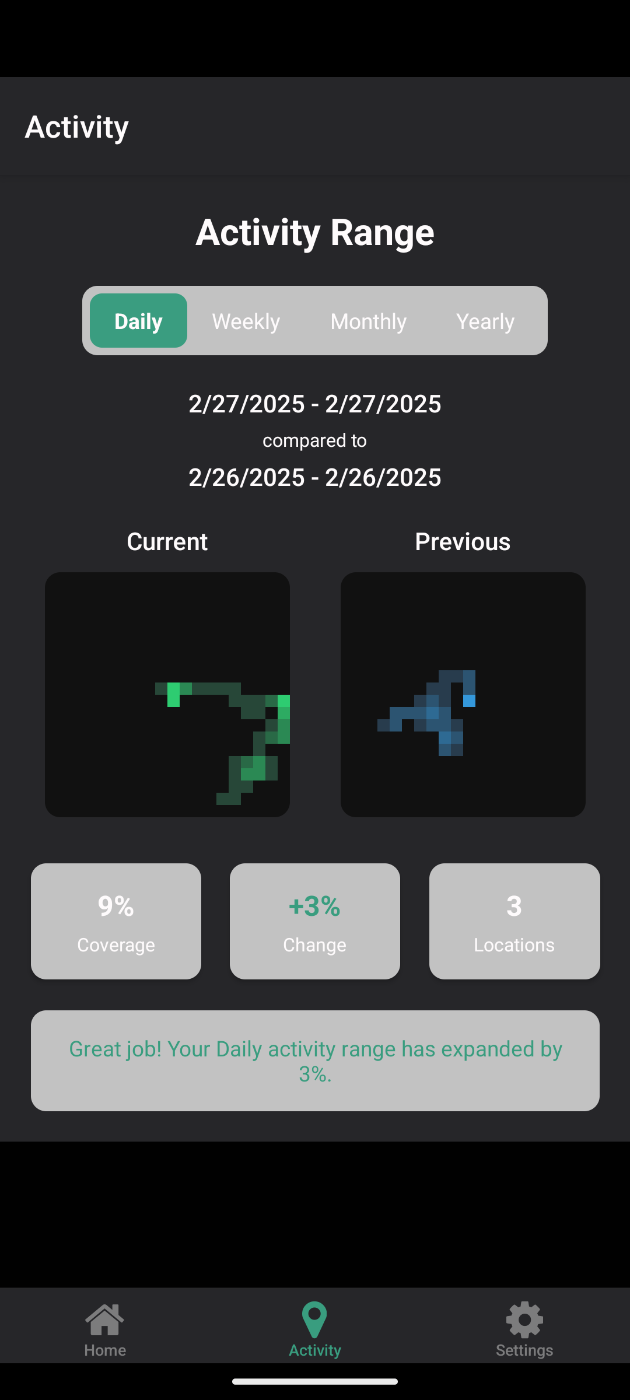Show the Yearly activity range
The image size is (630, 1400).
tap(485, 321)
